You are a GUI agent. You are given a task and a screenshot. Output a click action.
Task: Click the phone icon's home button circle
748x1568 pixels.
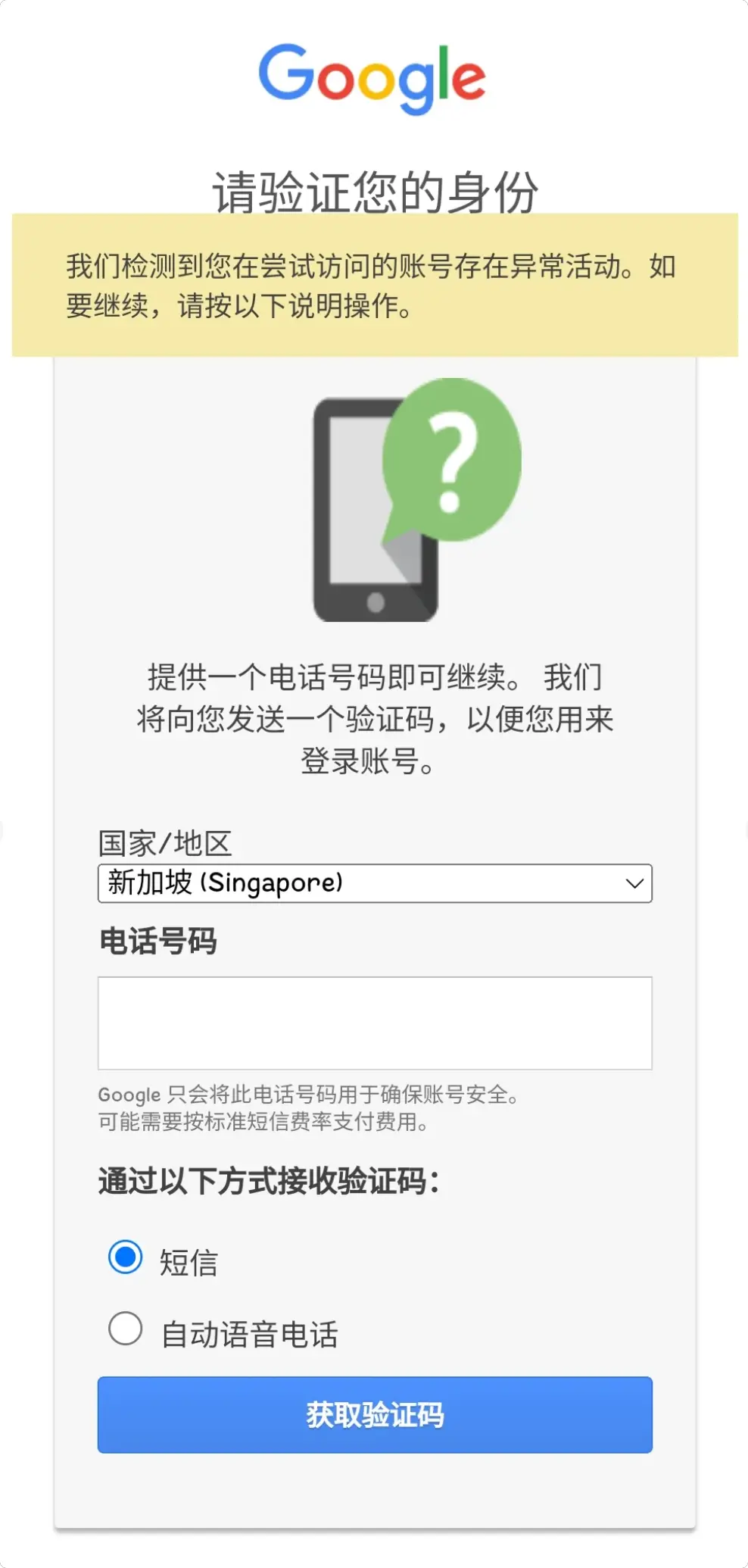376,602
